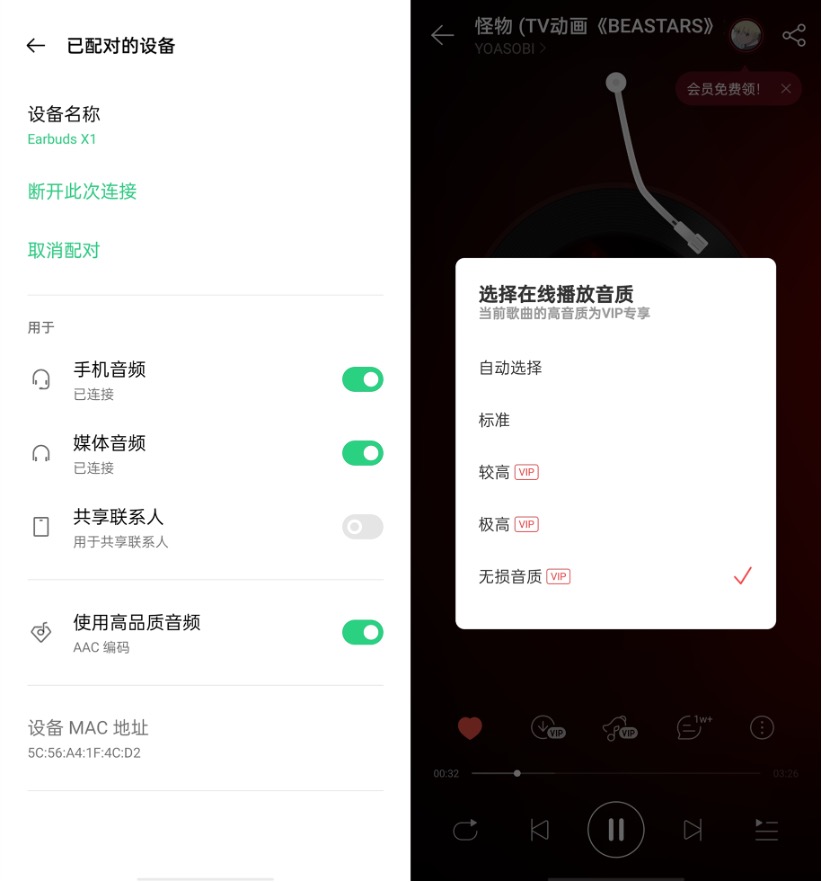This screenshot has width=822, height=882.
Task: Skip to the next track
Action: [691, 830]
